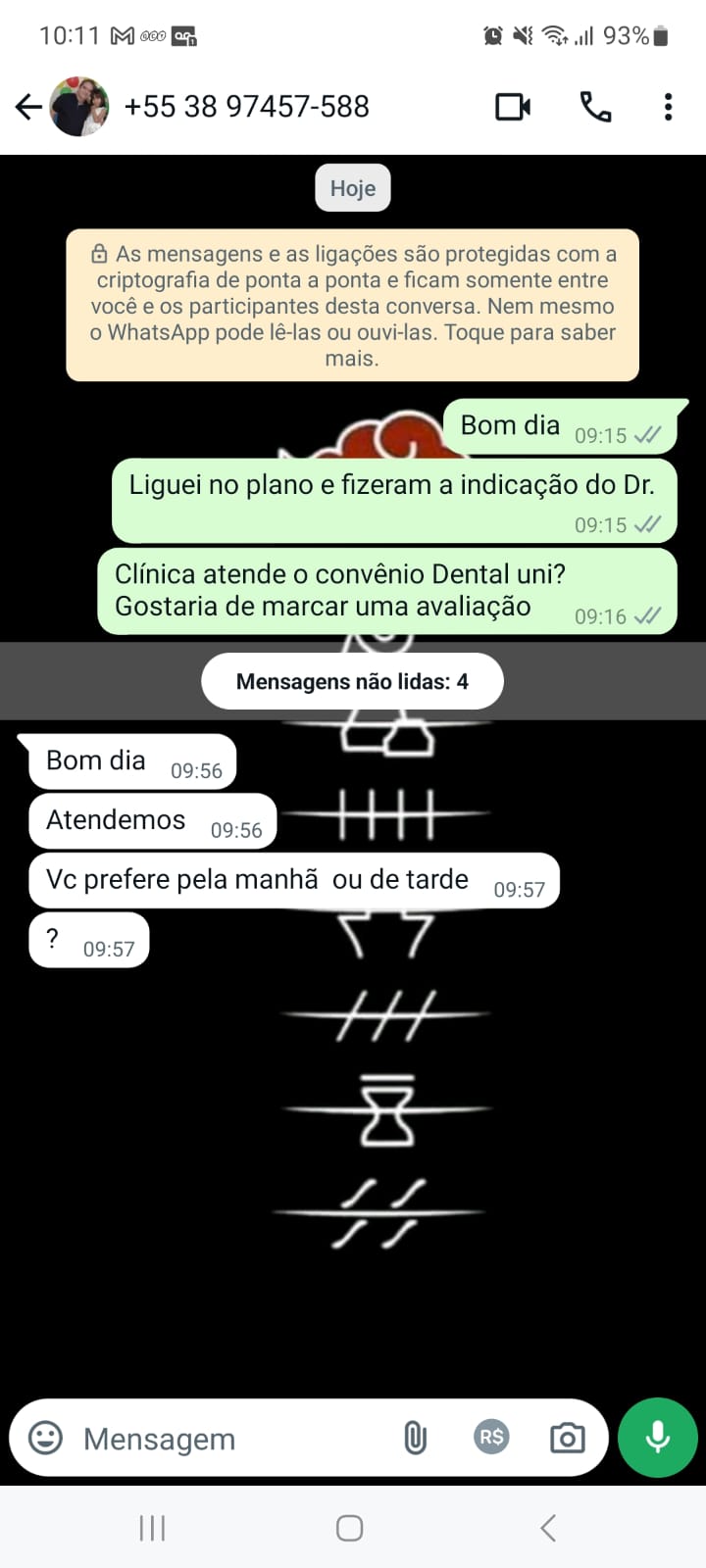Screen dimensions: 706x1568
Task: Attach a file with the paperclip
Action: tap(415, 1438)
